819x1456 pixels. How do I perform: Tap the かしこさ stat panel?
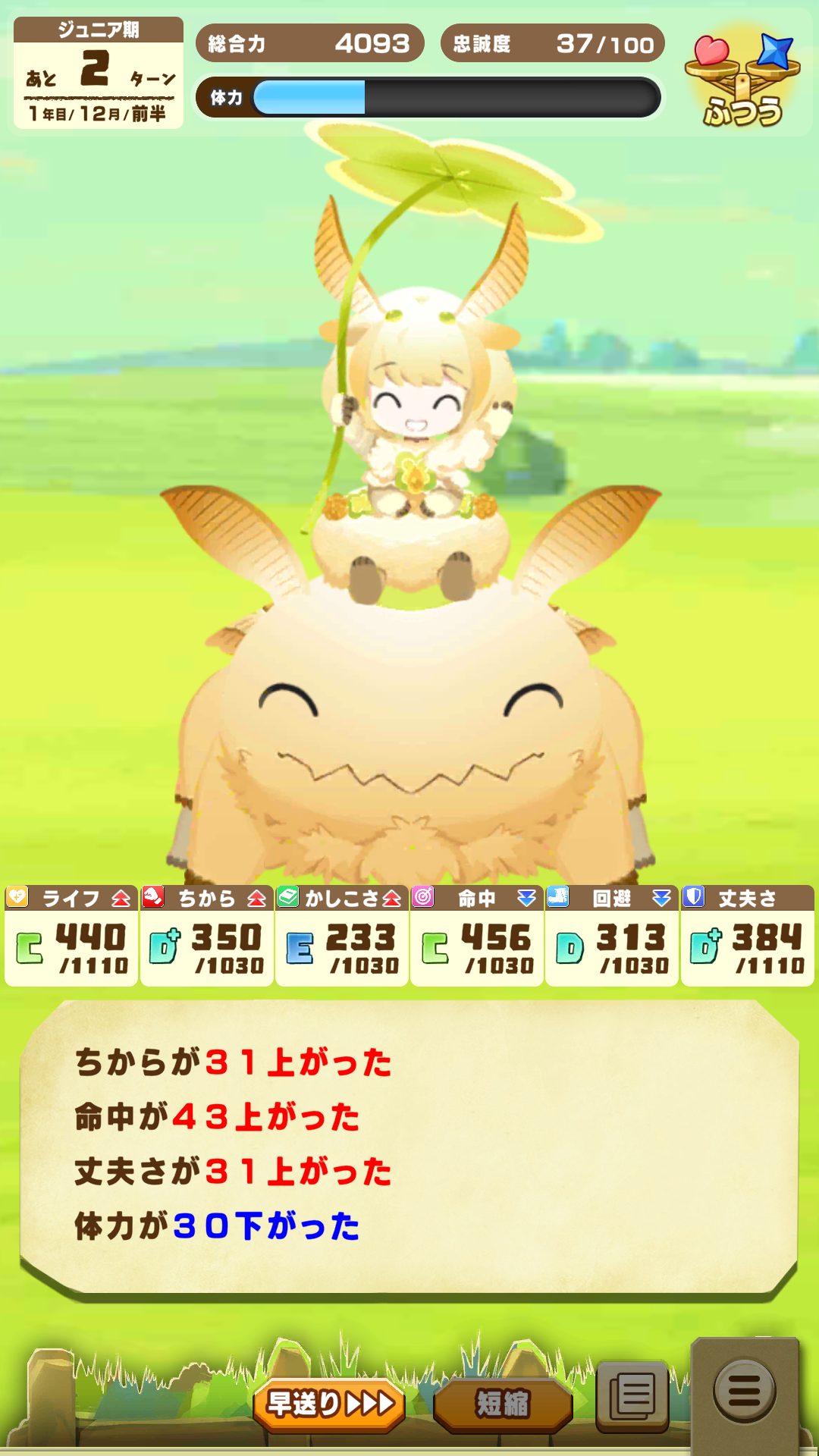pos(342,937)
